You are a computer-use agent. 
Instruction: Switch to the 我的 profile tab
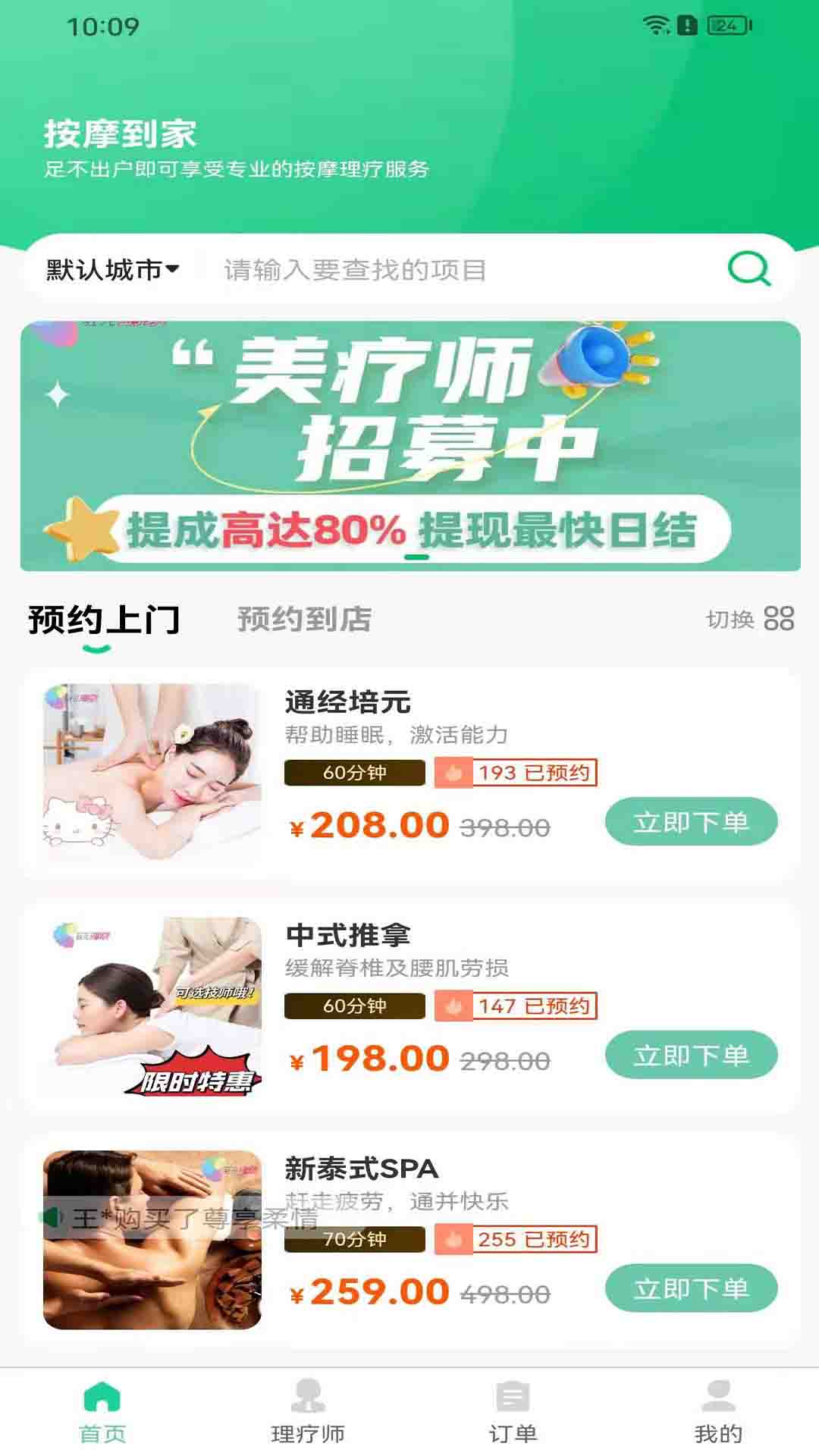[x=717, y=1413]
